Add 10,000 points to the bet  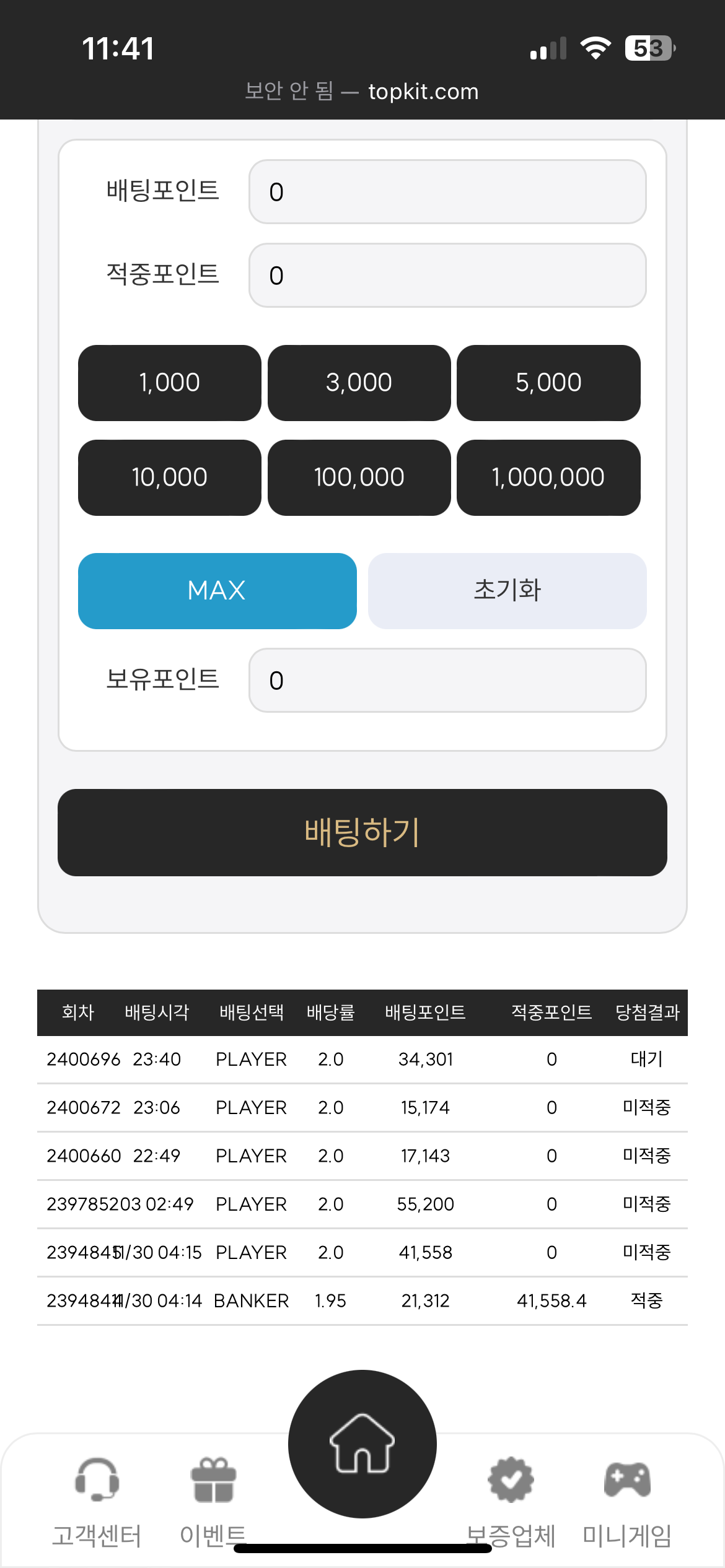[170, 477]
